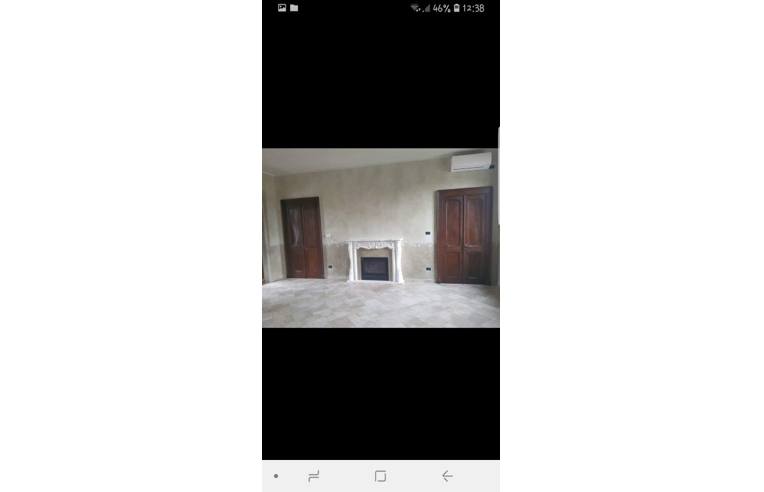Viewport: 764px width, 492px height.
Task: Go back using the navigation bar arrow
Action: pos(447,476)
